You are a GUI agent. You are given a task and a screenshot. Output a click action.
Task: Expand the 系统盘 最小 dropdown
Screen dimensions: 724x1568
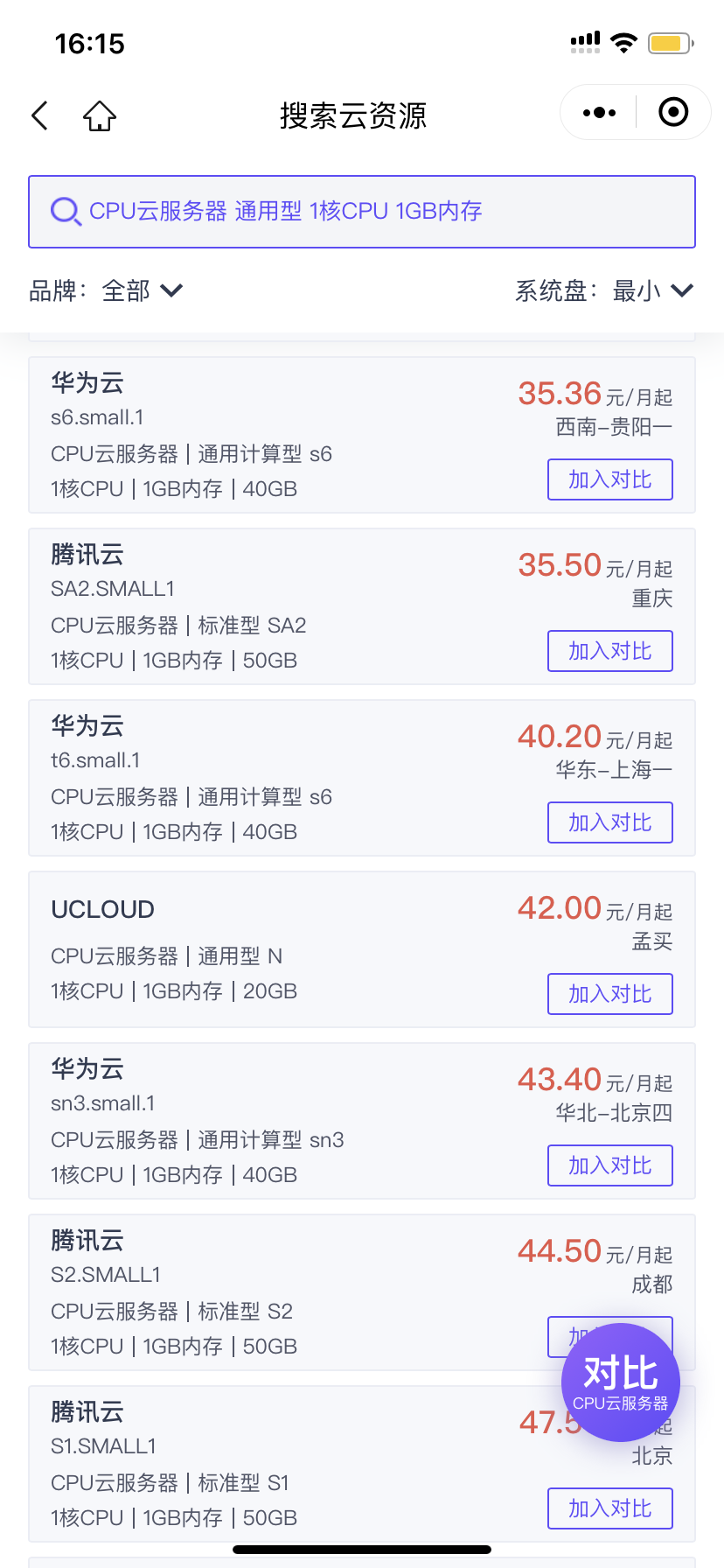604,290
